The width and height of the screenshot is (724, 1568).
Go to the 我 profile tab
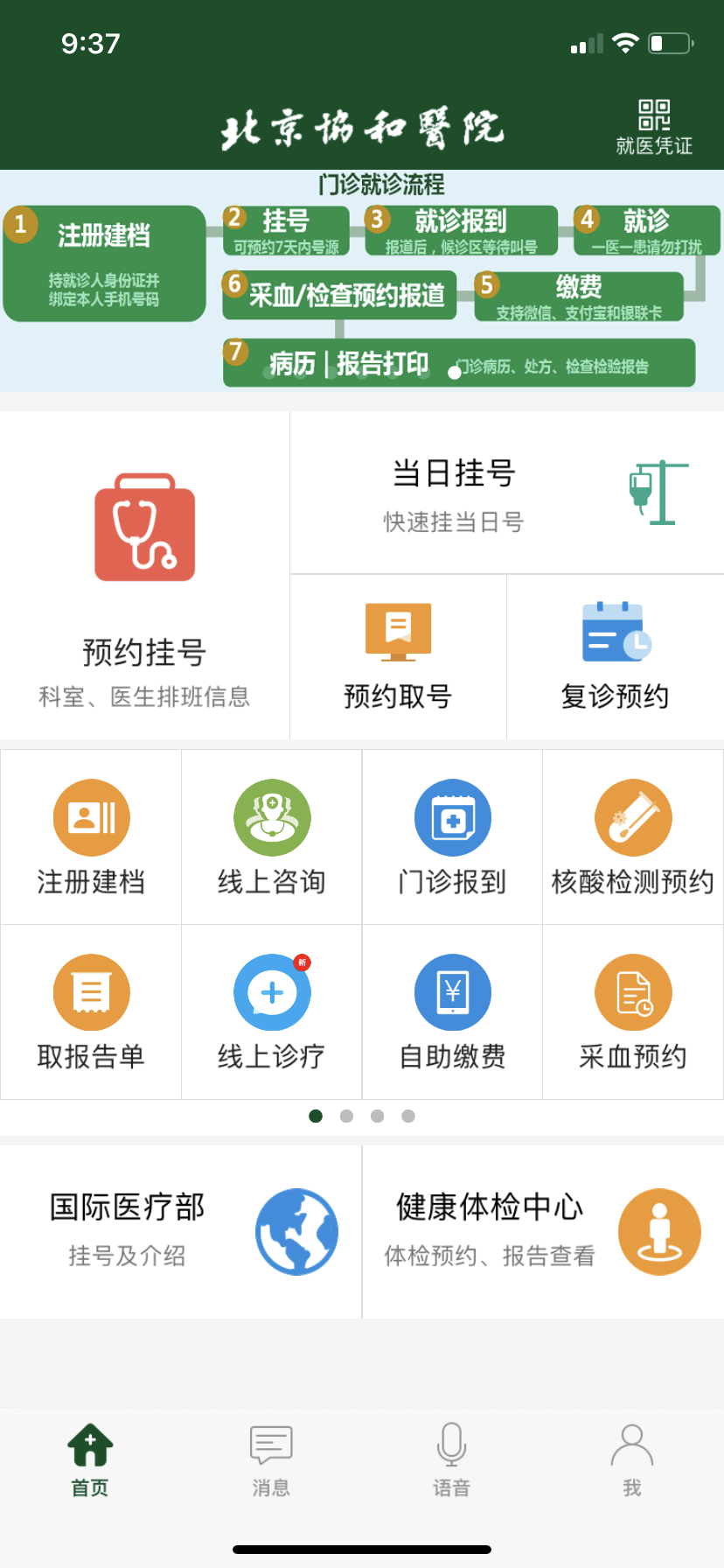click(x=632, y=1461)
